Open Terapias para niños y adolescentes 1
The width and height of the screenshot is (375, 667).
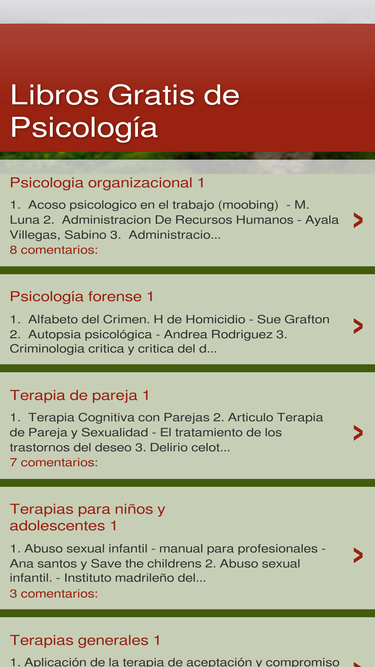(x=88, y=517)
